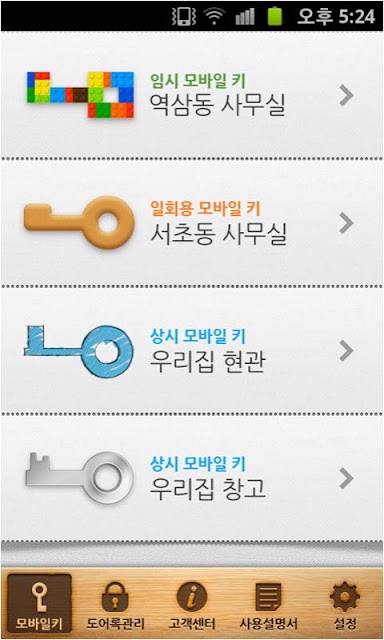Select the 우리집 현관 mobile key
The height and width of the screenshot is (640, 384).
pos(192,351)
